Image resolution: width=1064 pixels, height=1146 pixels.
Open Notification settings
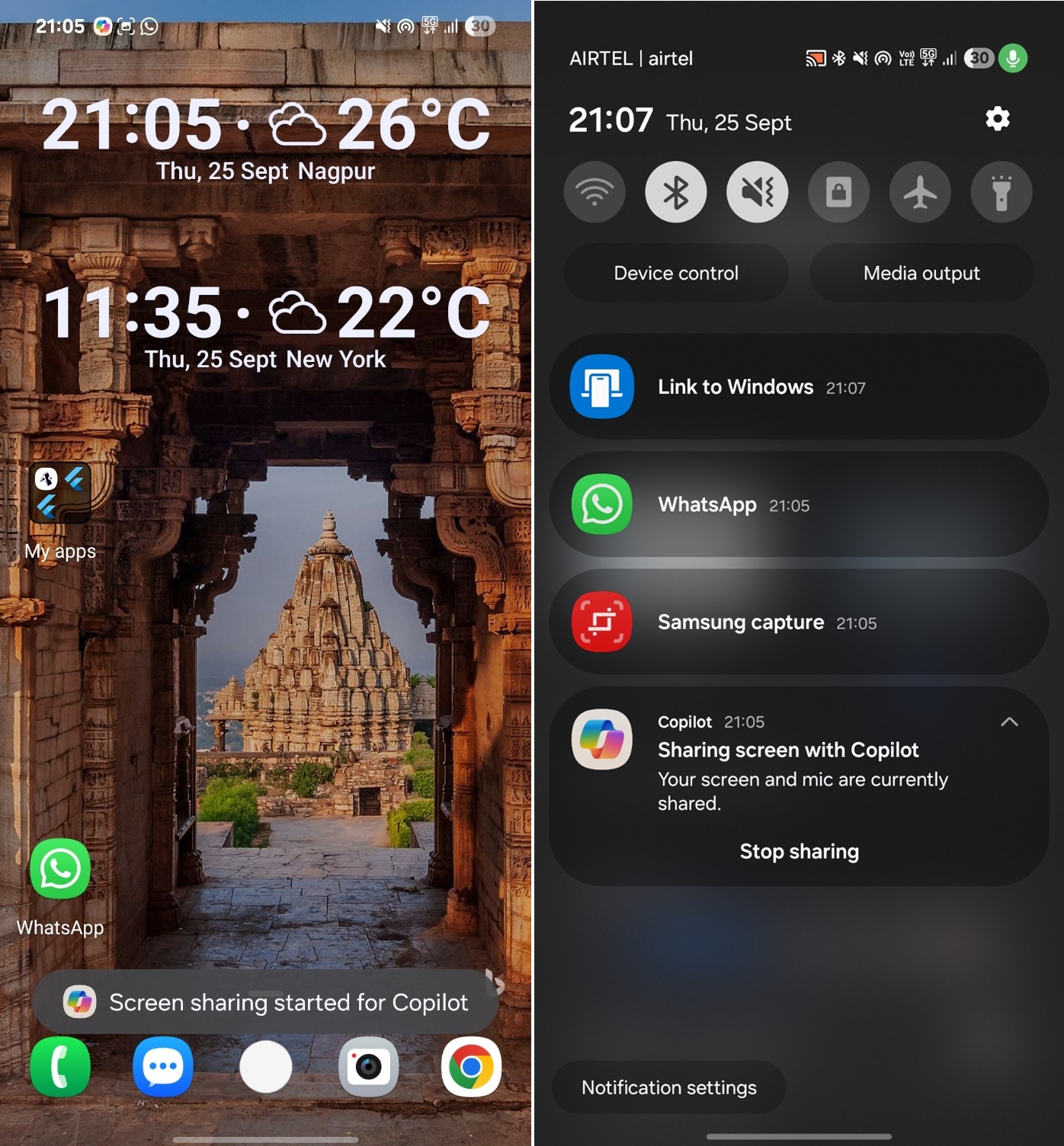click(x=668, y=1087)
